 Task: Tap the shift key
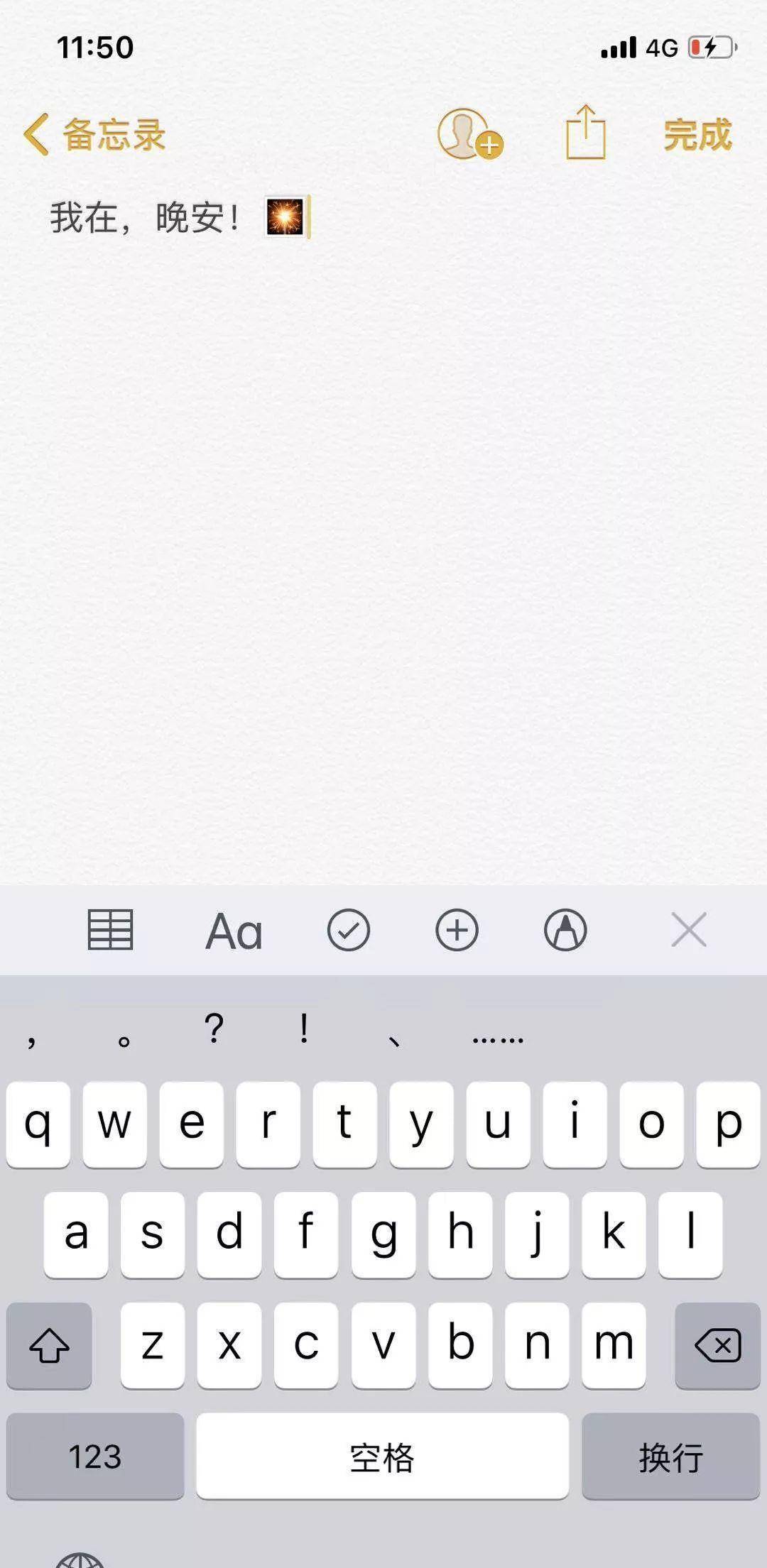[x=49, y=1345]
